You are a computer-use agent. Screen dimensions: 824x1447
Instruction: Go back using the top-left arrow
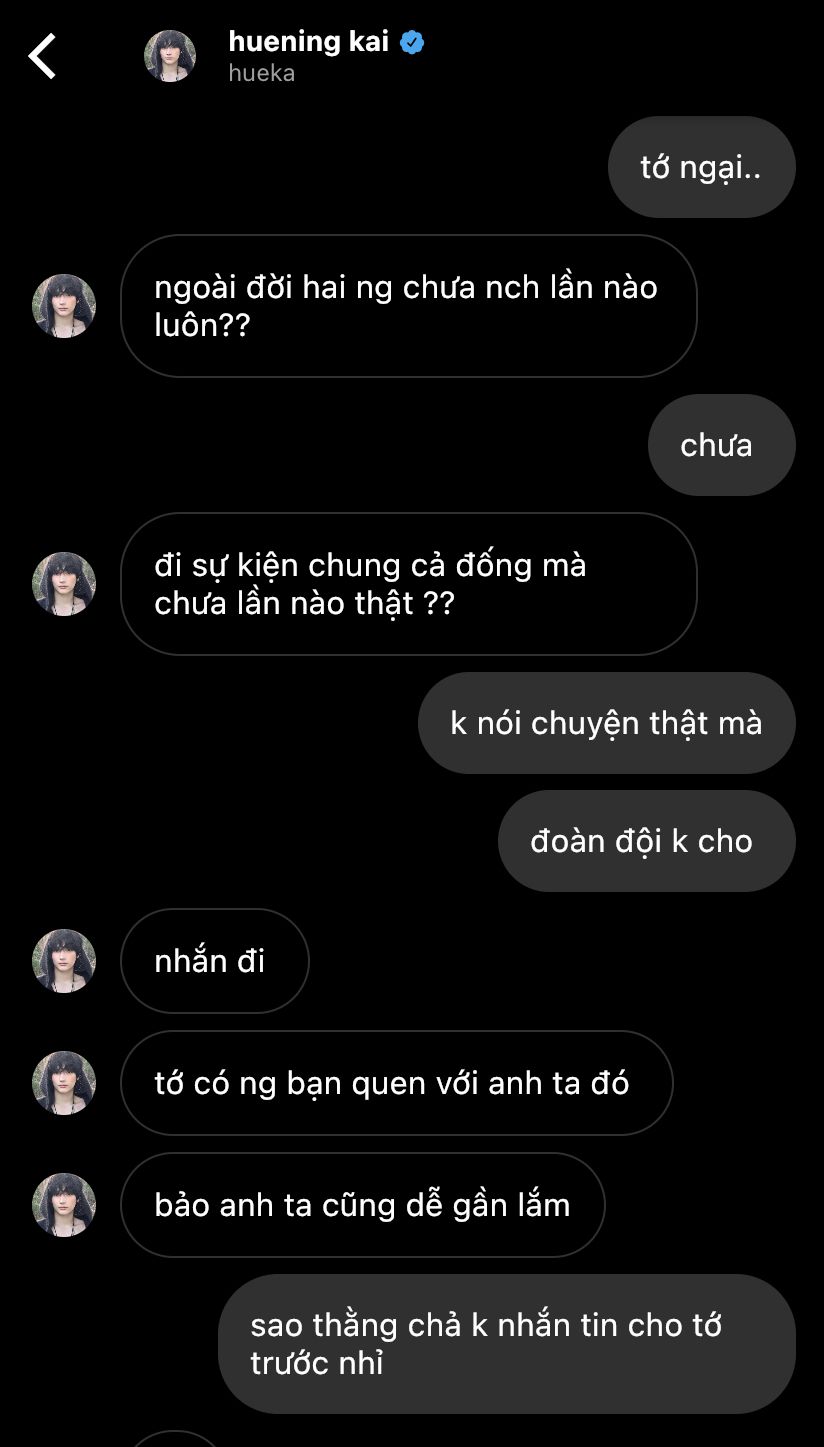tap(42, 56)
